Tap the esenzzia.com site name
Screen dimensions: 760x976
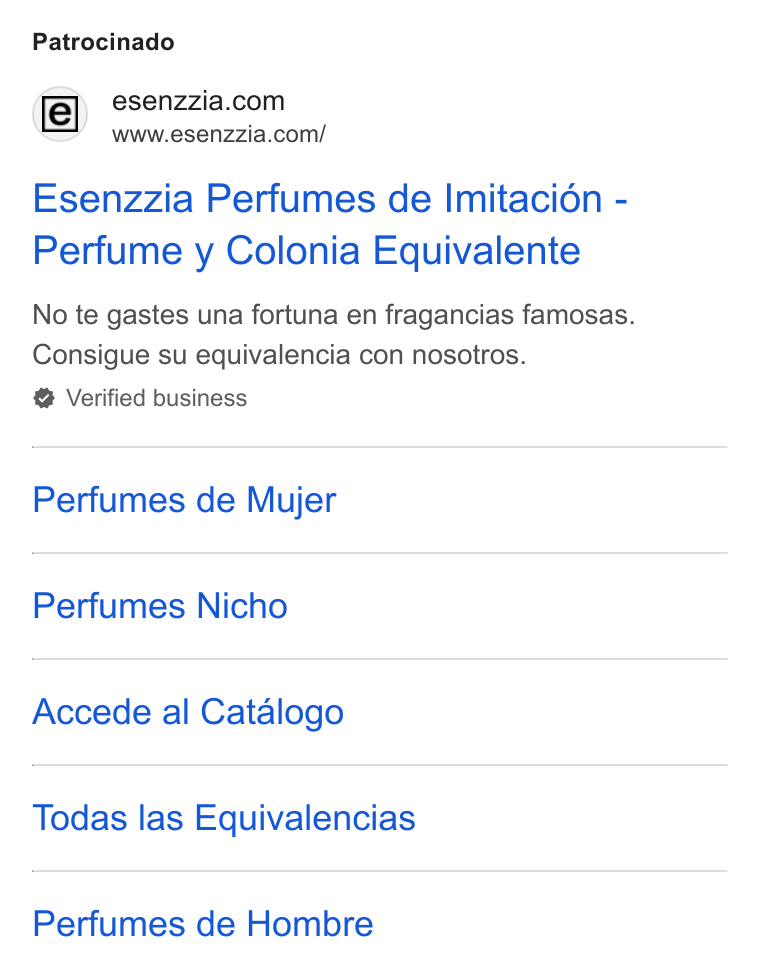click(198, 101)
